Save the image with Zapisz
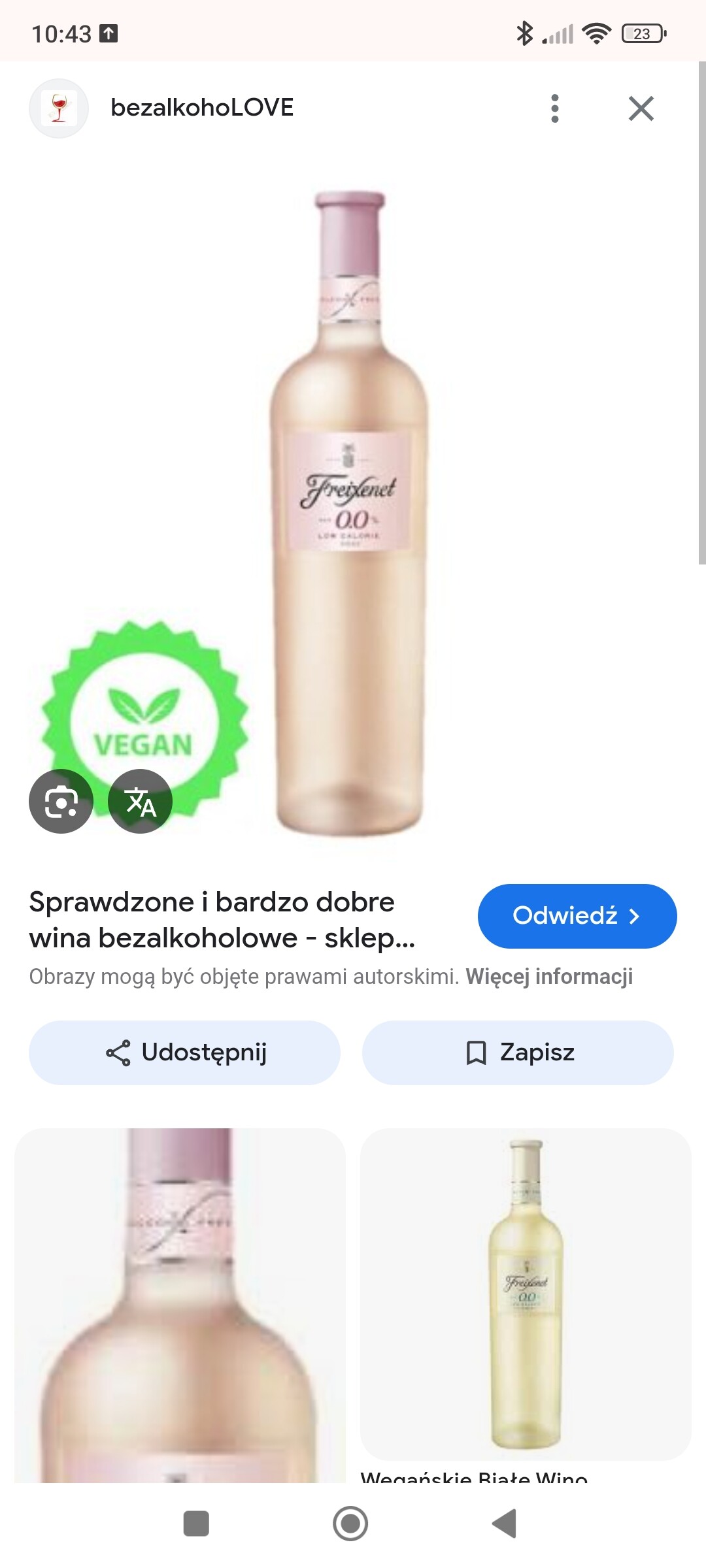 pos(518,1053)
